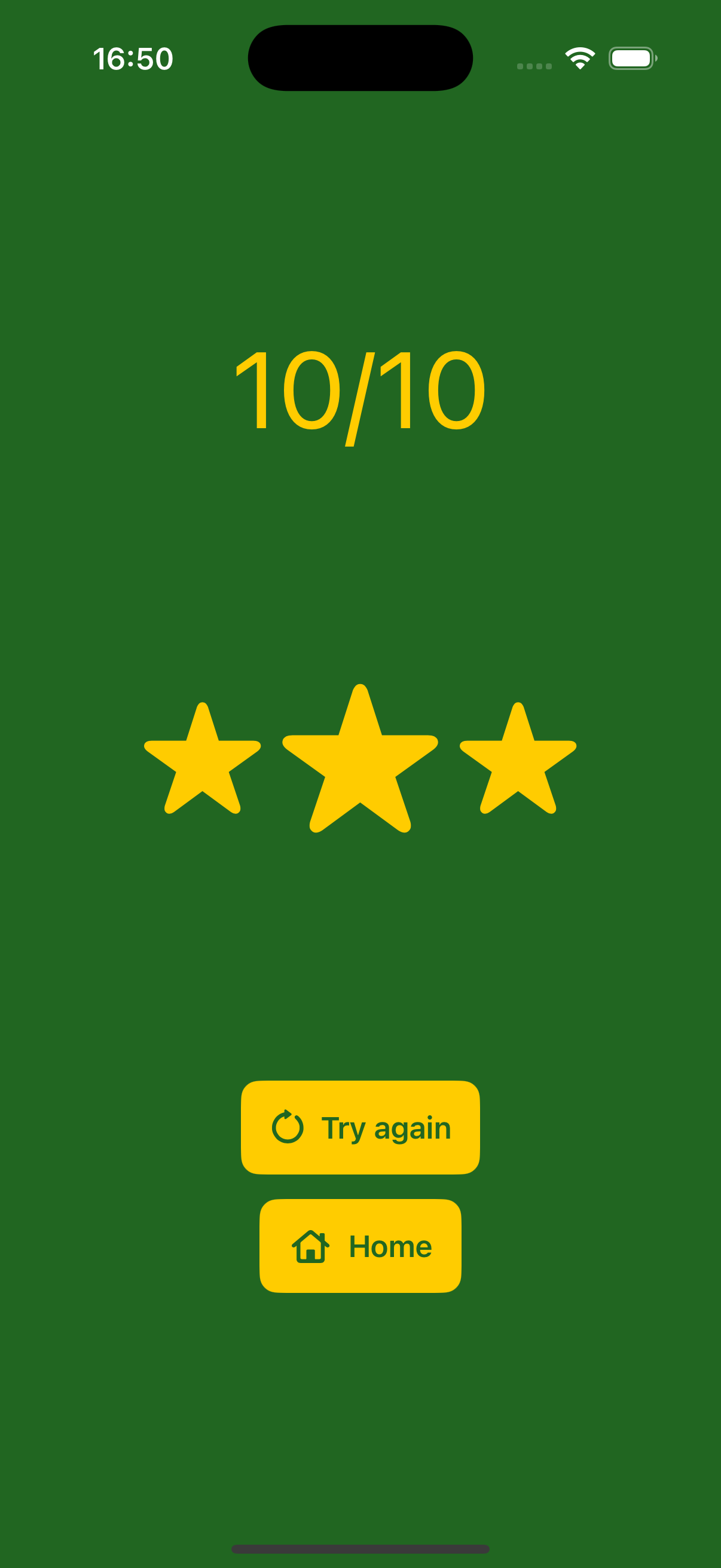
Task: Tap the Try again button
Action: [x=360, y=1127]
